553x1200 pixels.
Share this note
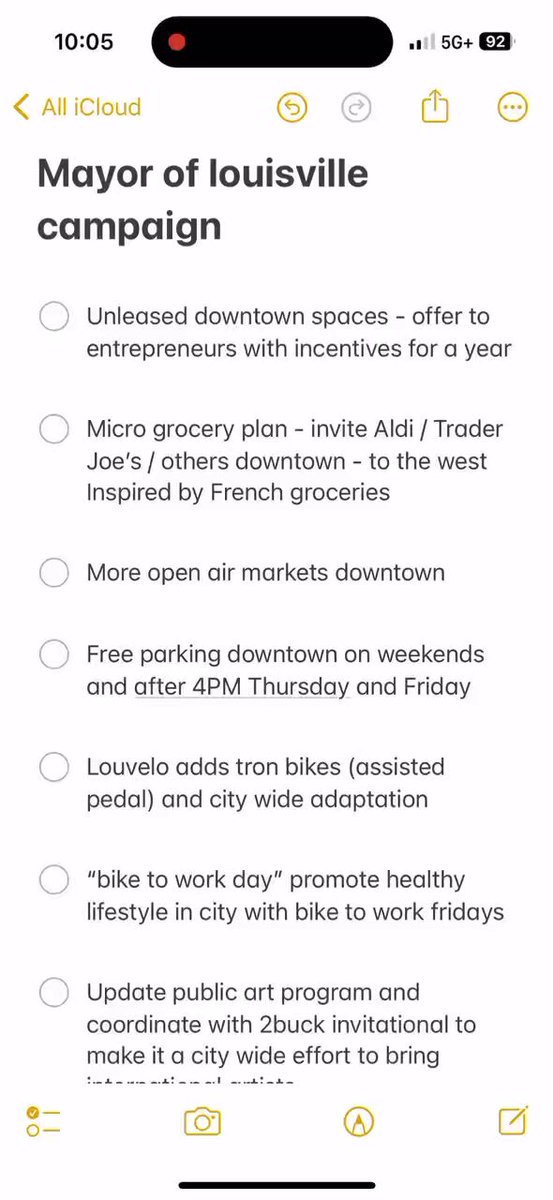(434, 106)
